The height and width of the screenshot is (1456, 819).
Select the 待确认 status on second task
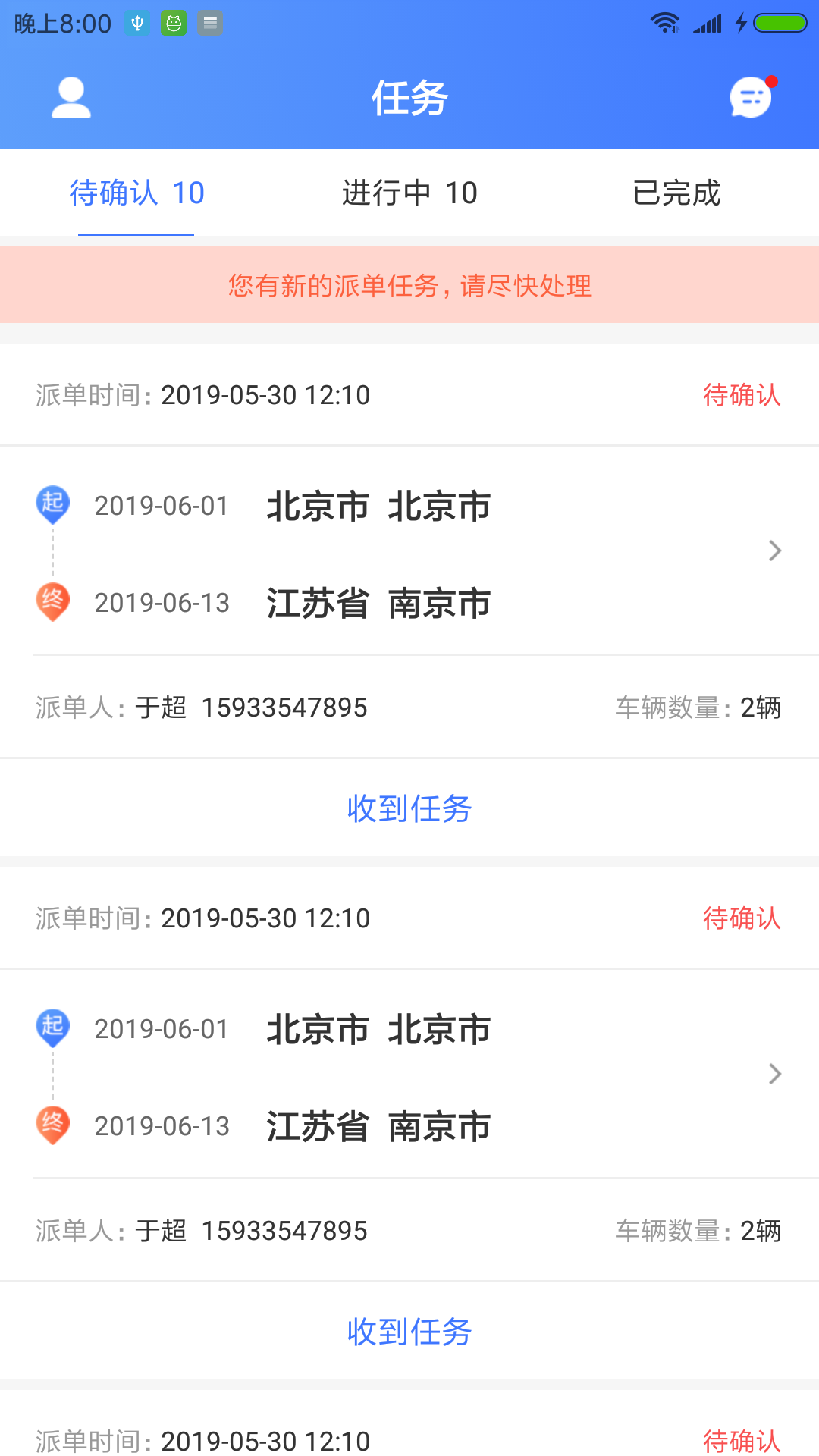tap(742, 918)
